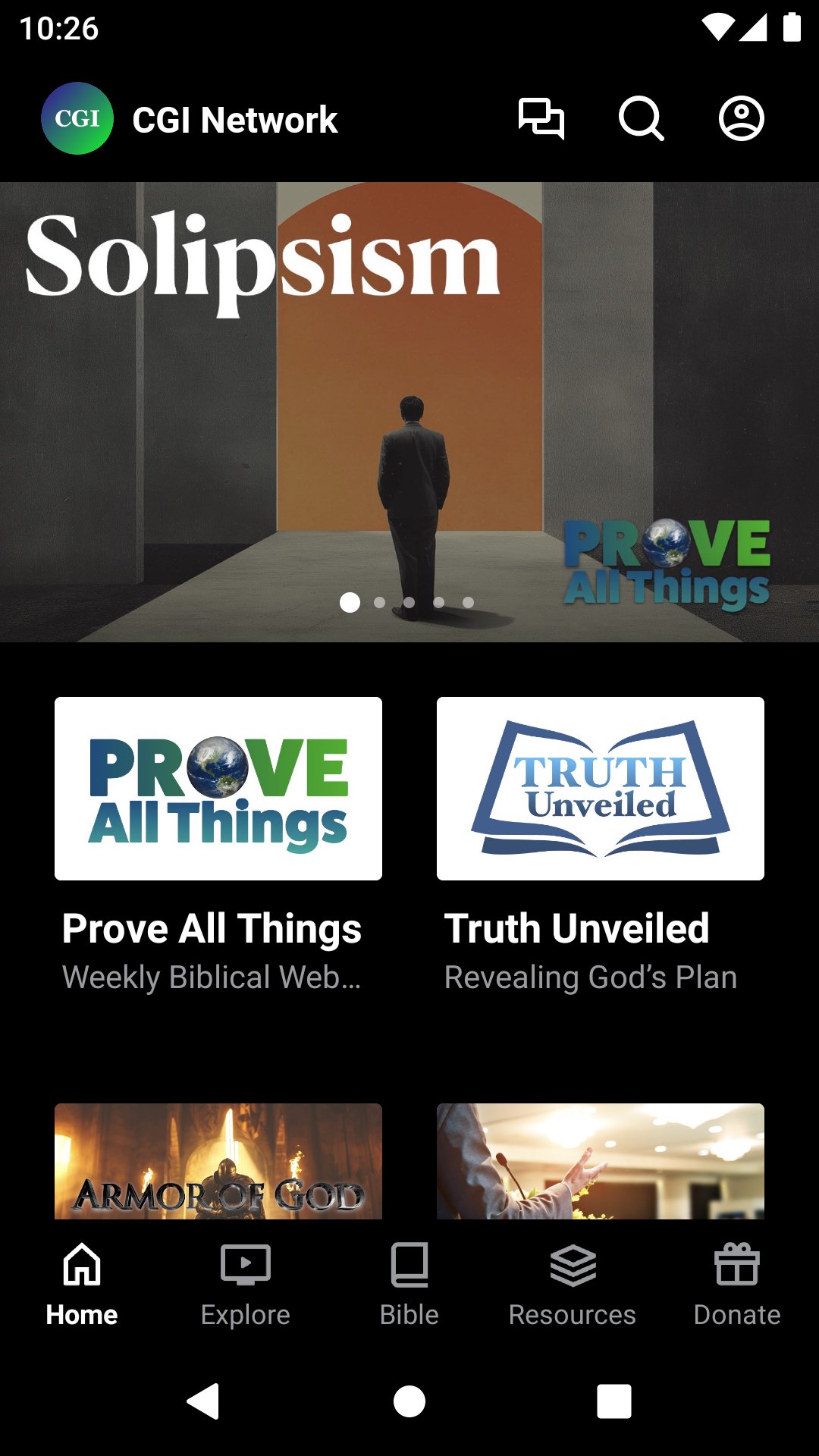Open the speaker at podium card
The image size is (819, 1456).
601,1161
